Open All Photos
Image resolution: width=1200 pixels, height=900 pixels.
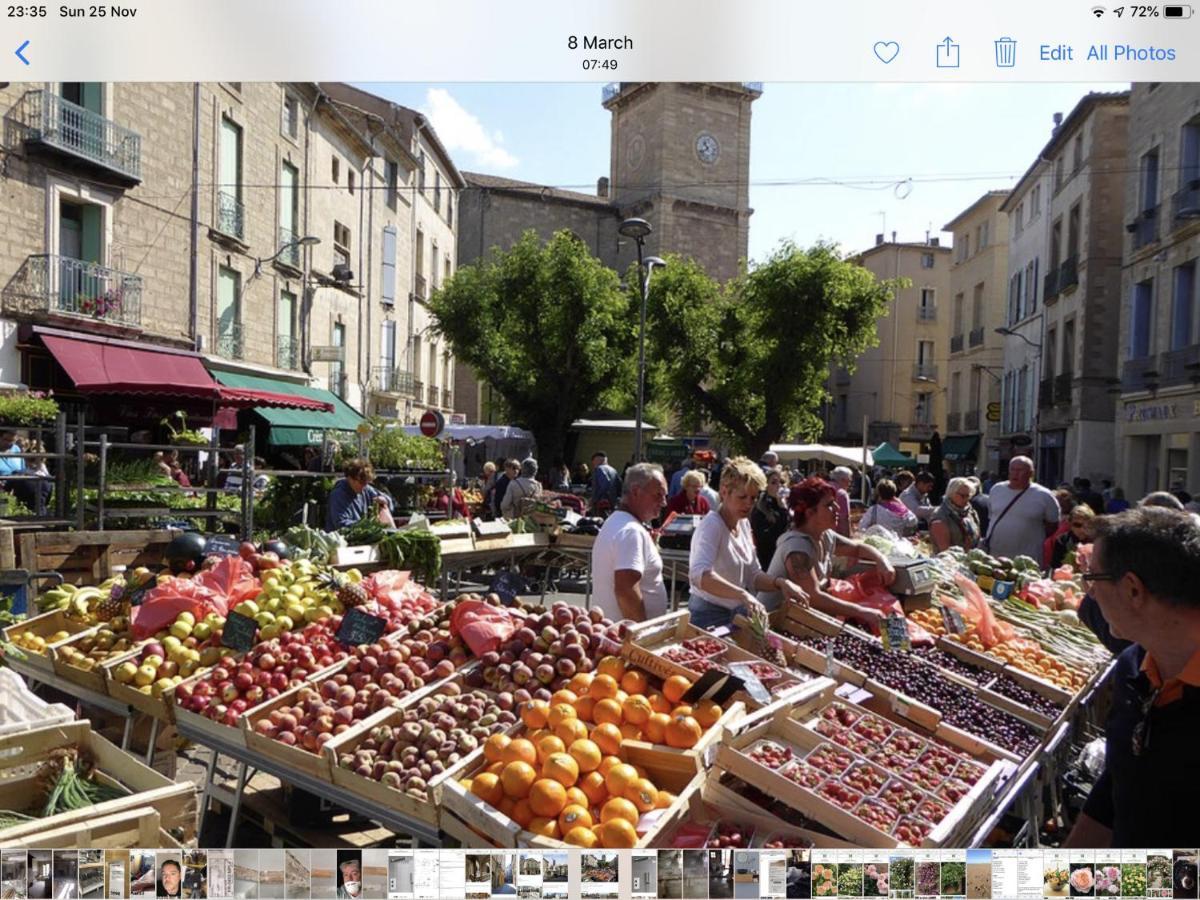[x=1131, y=53]
